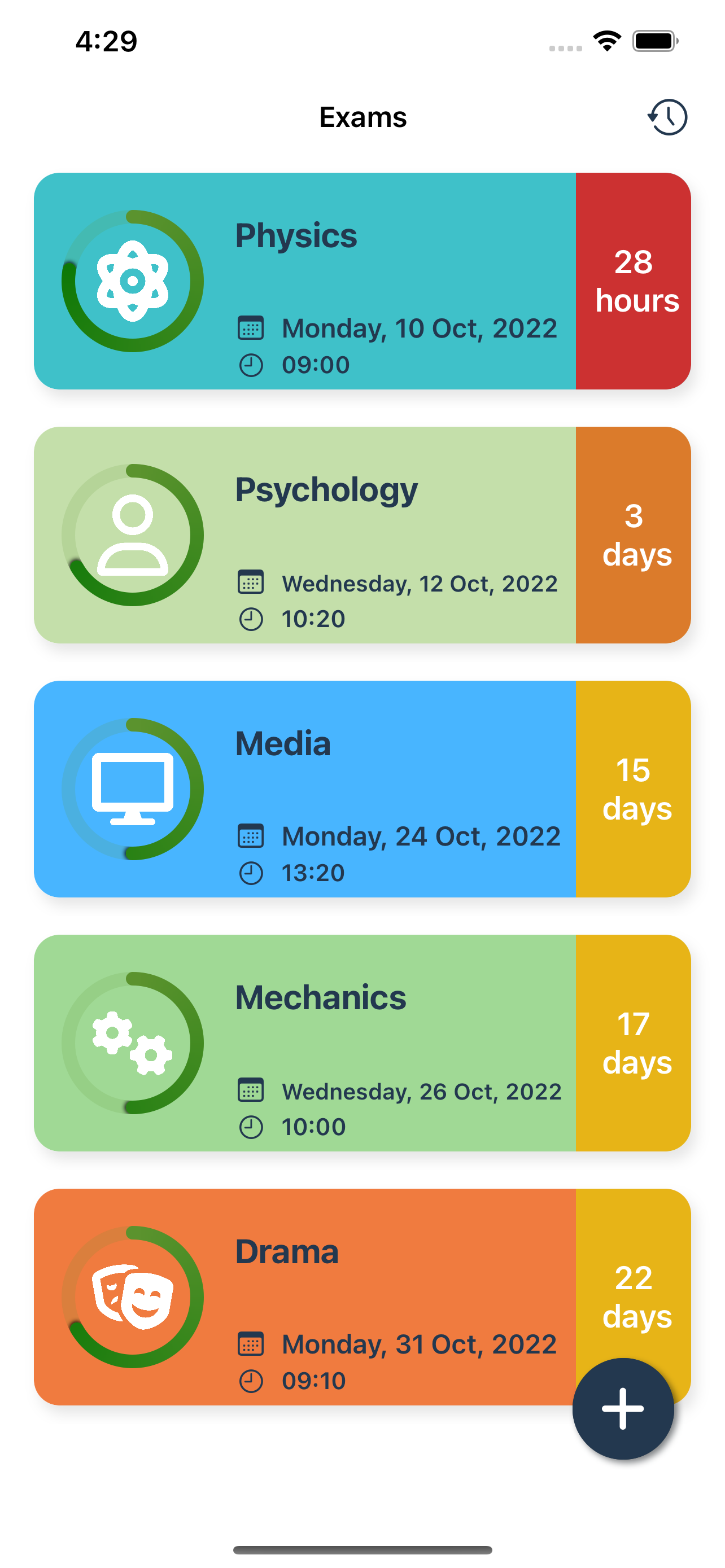Add a new exam with plus button

coord(622,1408)
